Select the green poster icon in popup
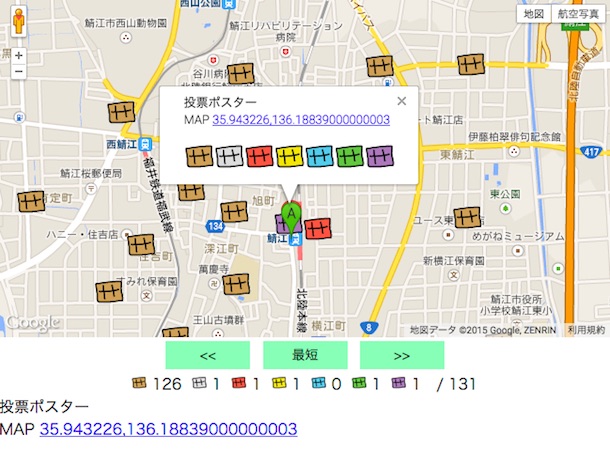Viewport: 610px width, 450px height. (x=349, y=156)
